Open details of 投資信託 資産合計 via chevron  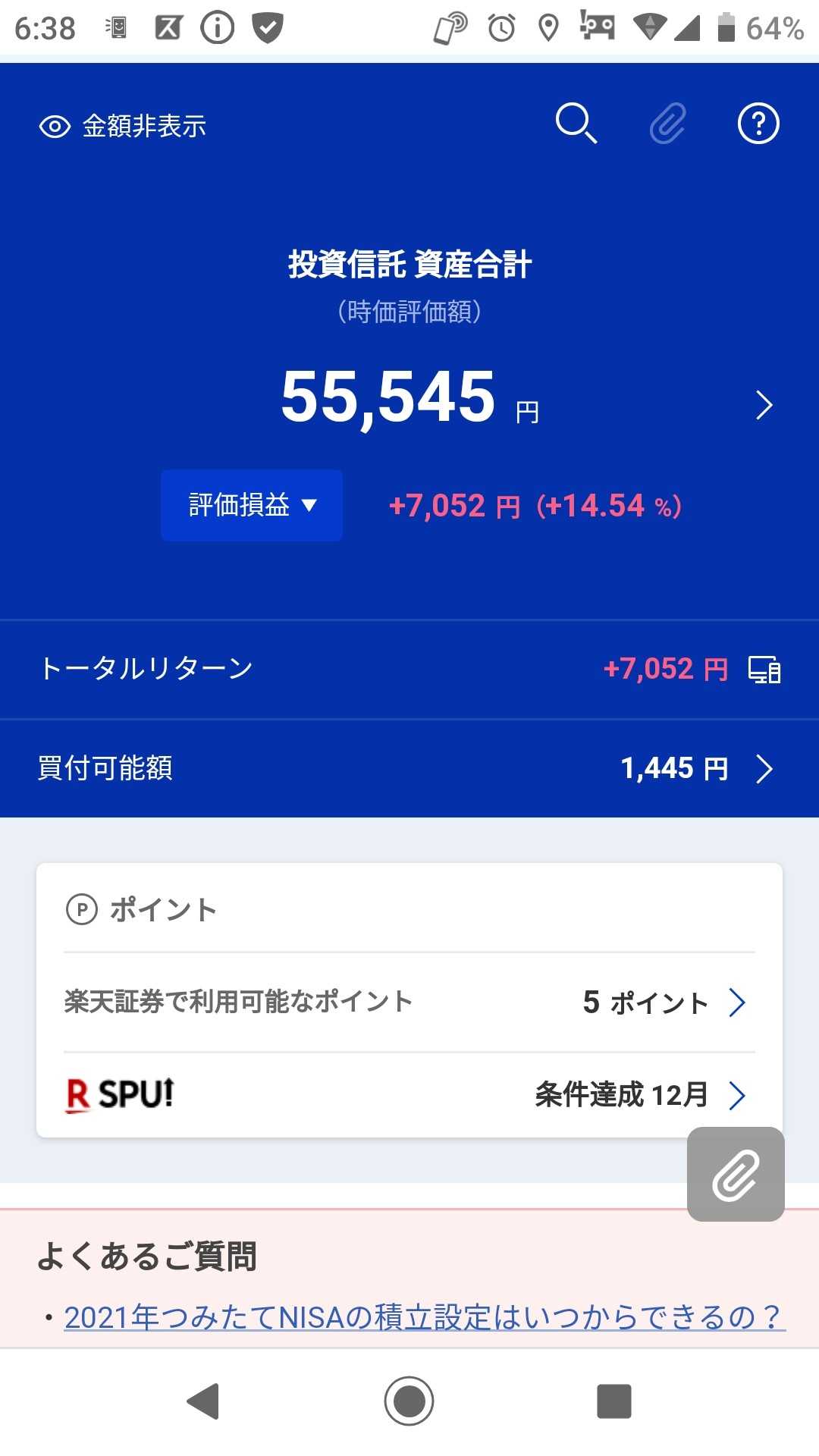(764, 405)
